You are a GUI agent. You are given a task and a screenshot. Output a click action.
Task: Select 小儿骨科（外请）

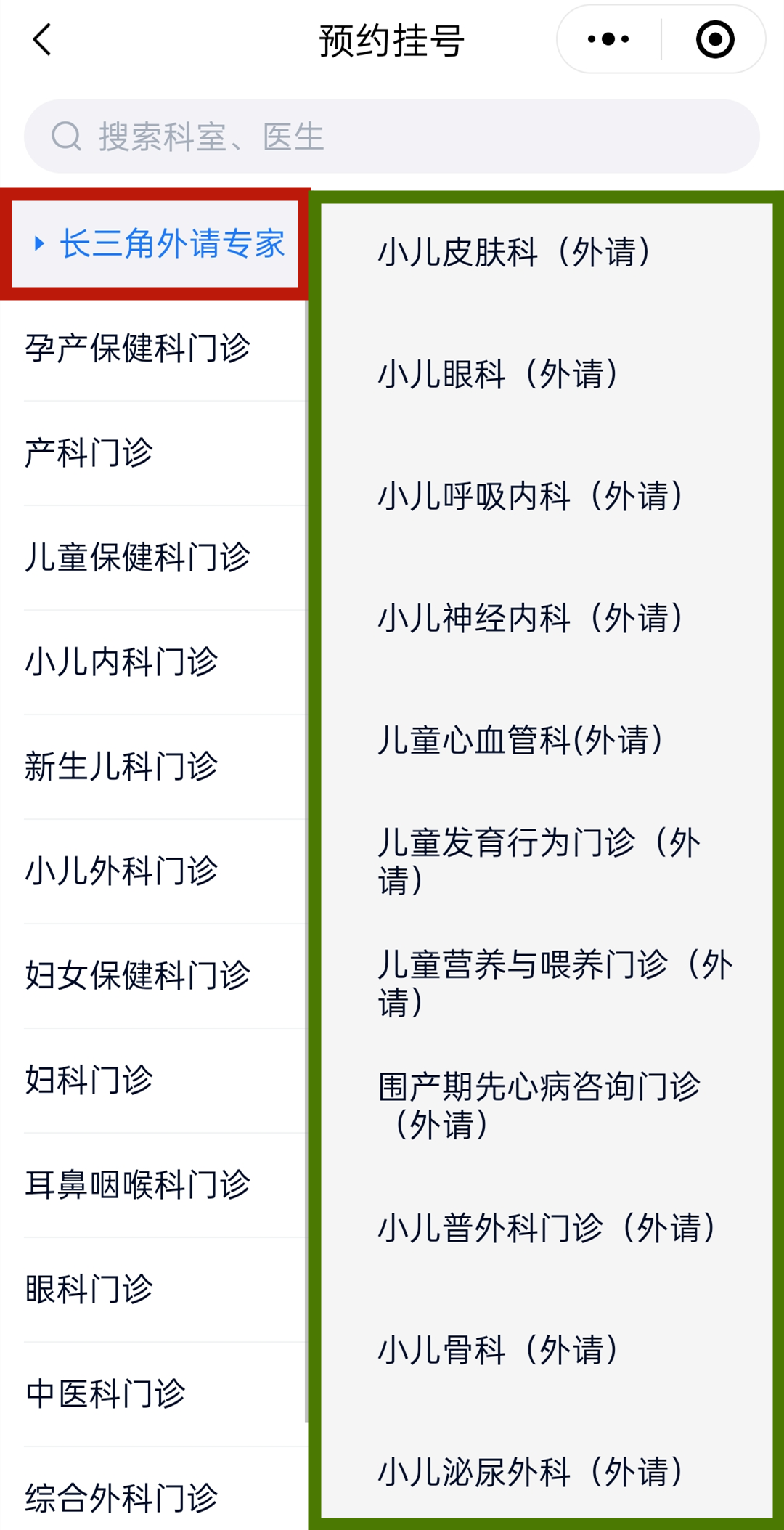pos(499,1351)
